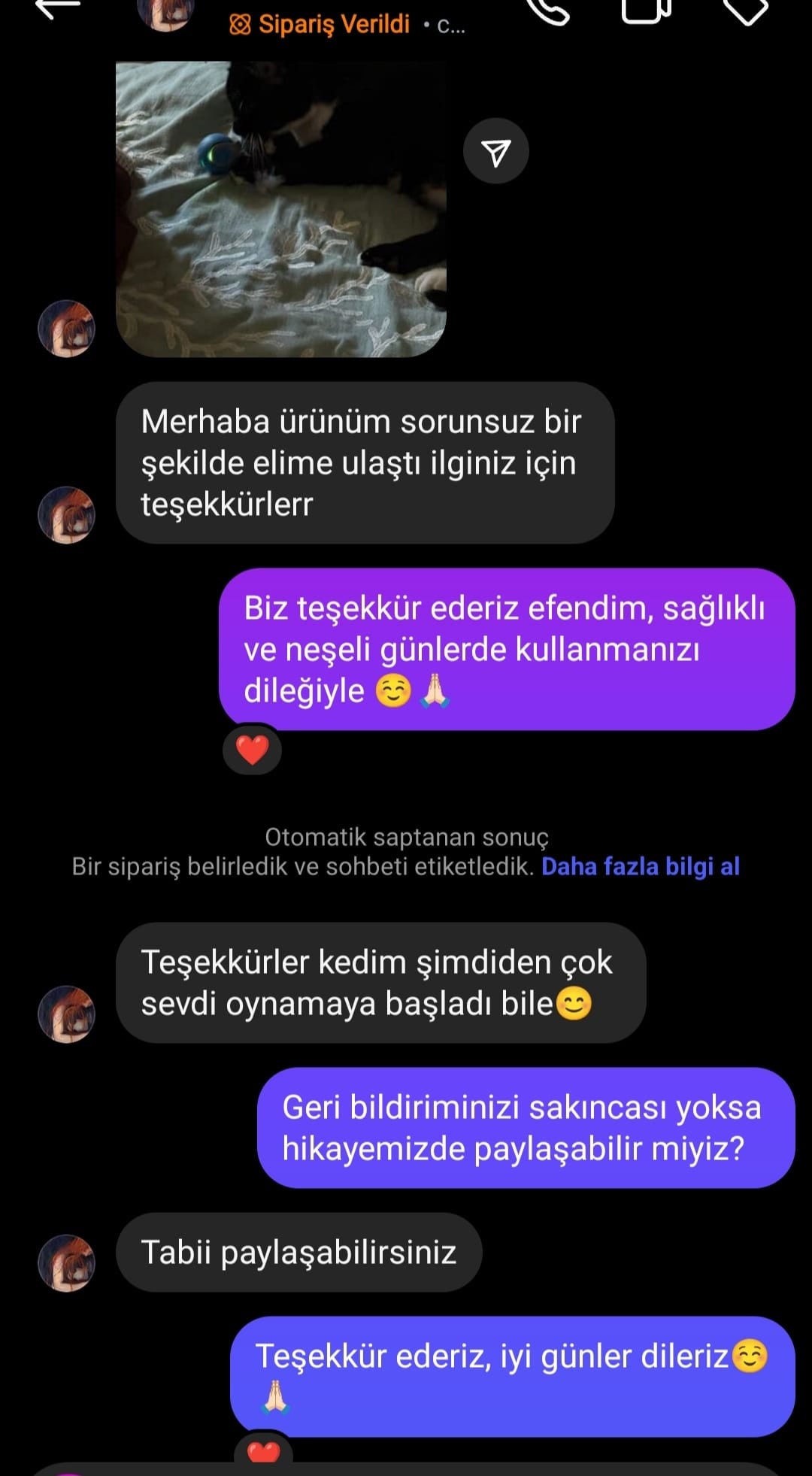Open the "Daha fazla bilgi al" link

coord(641,866)
